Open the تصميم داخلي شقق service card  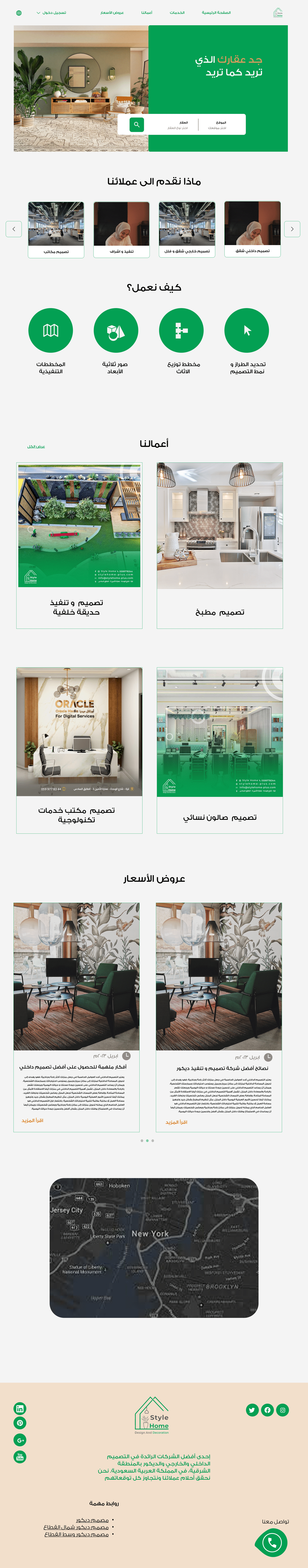click(x=252, y=230)
